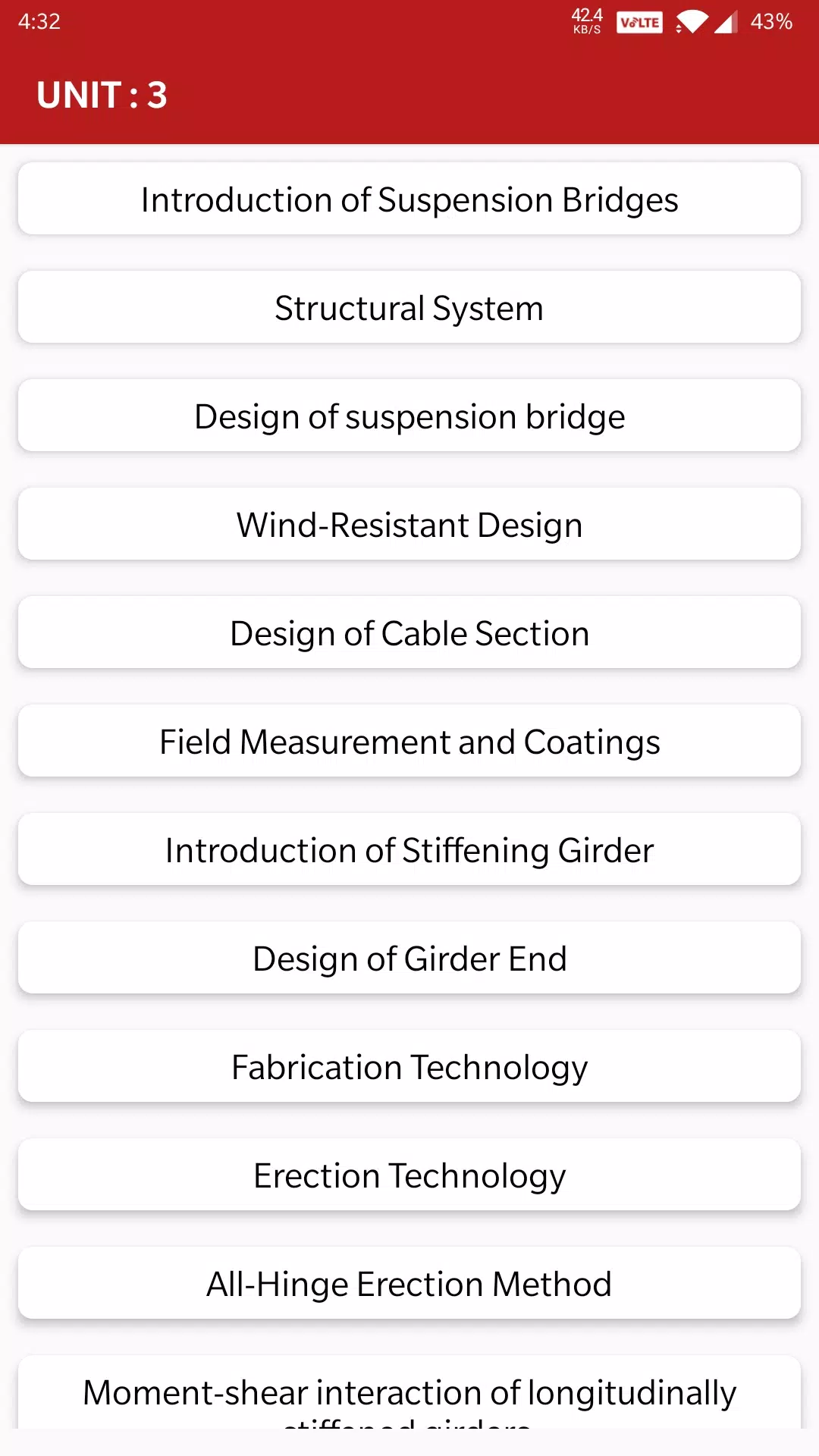819x1456 pixels.
Task: Open the Fabrication Technology topic
Action: (409, 1067)
